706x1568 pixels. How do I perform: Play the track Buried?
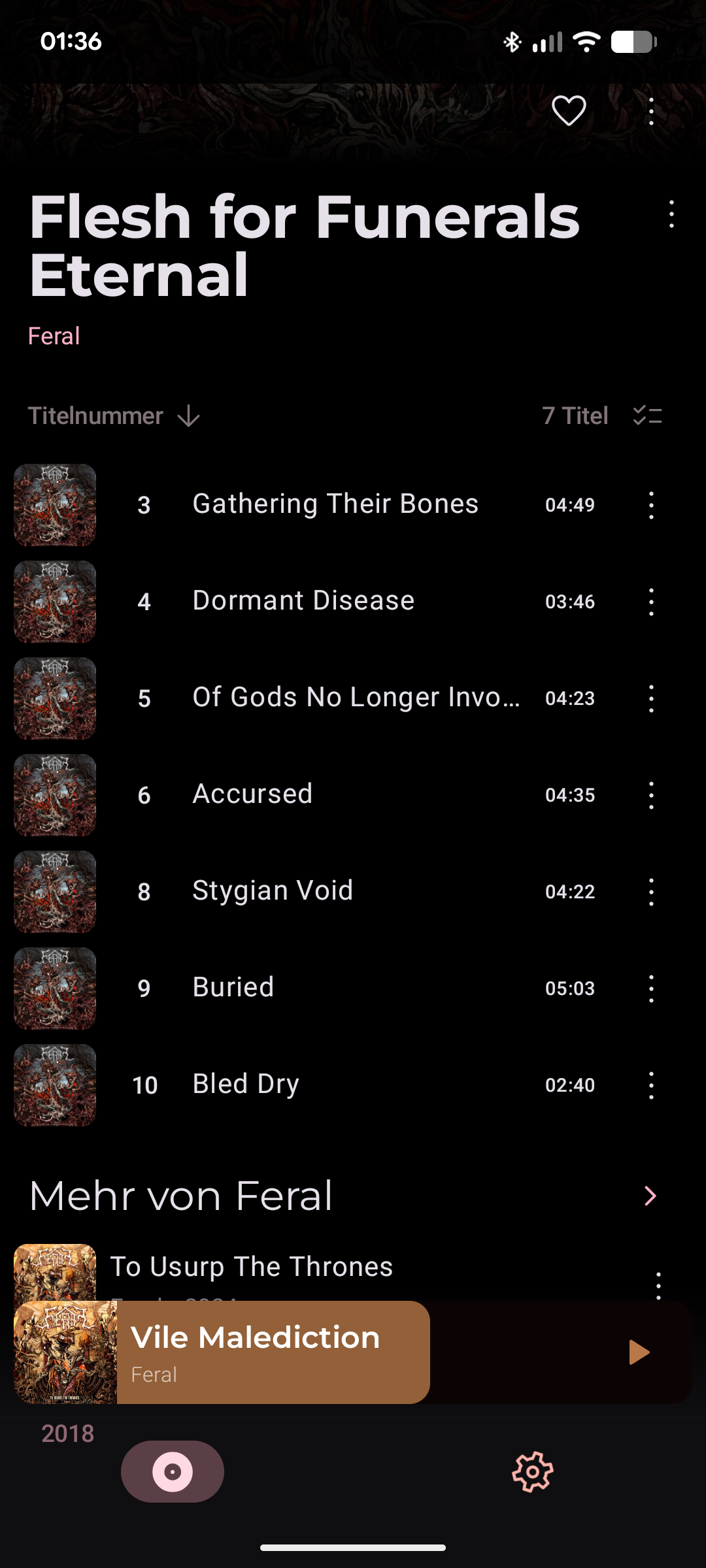233,988
